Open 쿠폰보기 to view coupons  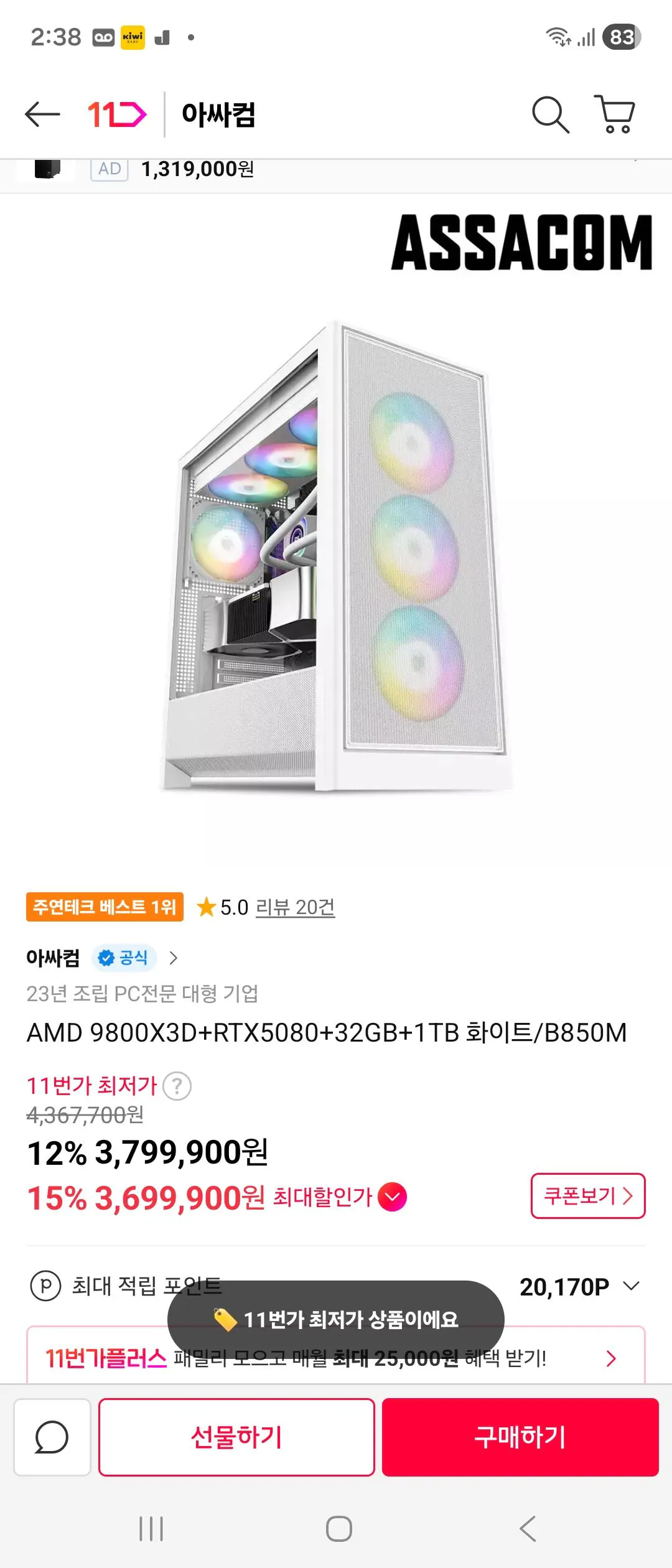coord(587,1197)
